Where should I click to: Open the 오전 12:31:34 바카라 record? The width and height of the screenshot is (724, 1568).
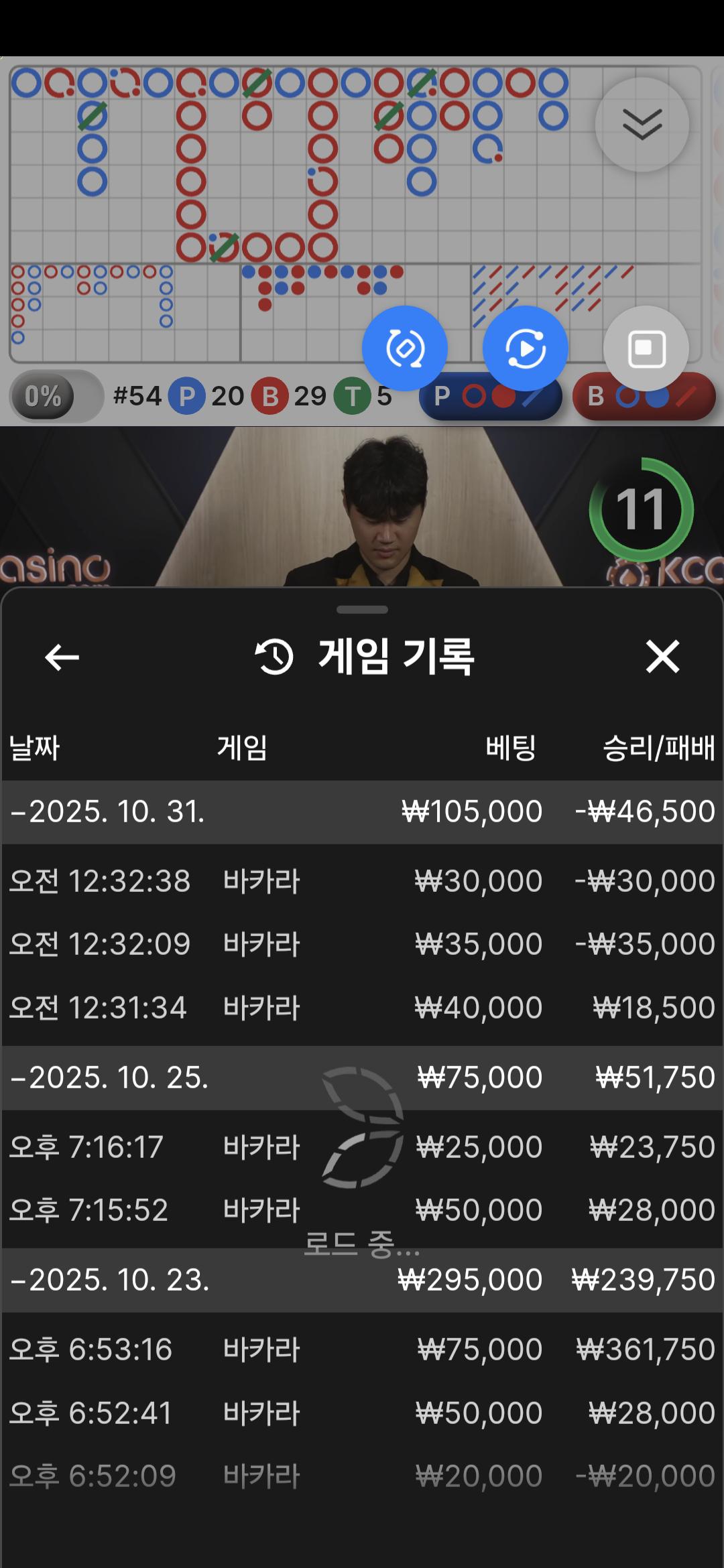(362, 1007)
